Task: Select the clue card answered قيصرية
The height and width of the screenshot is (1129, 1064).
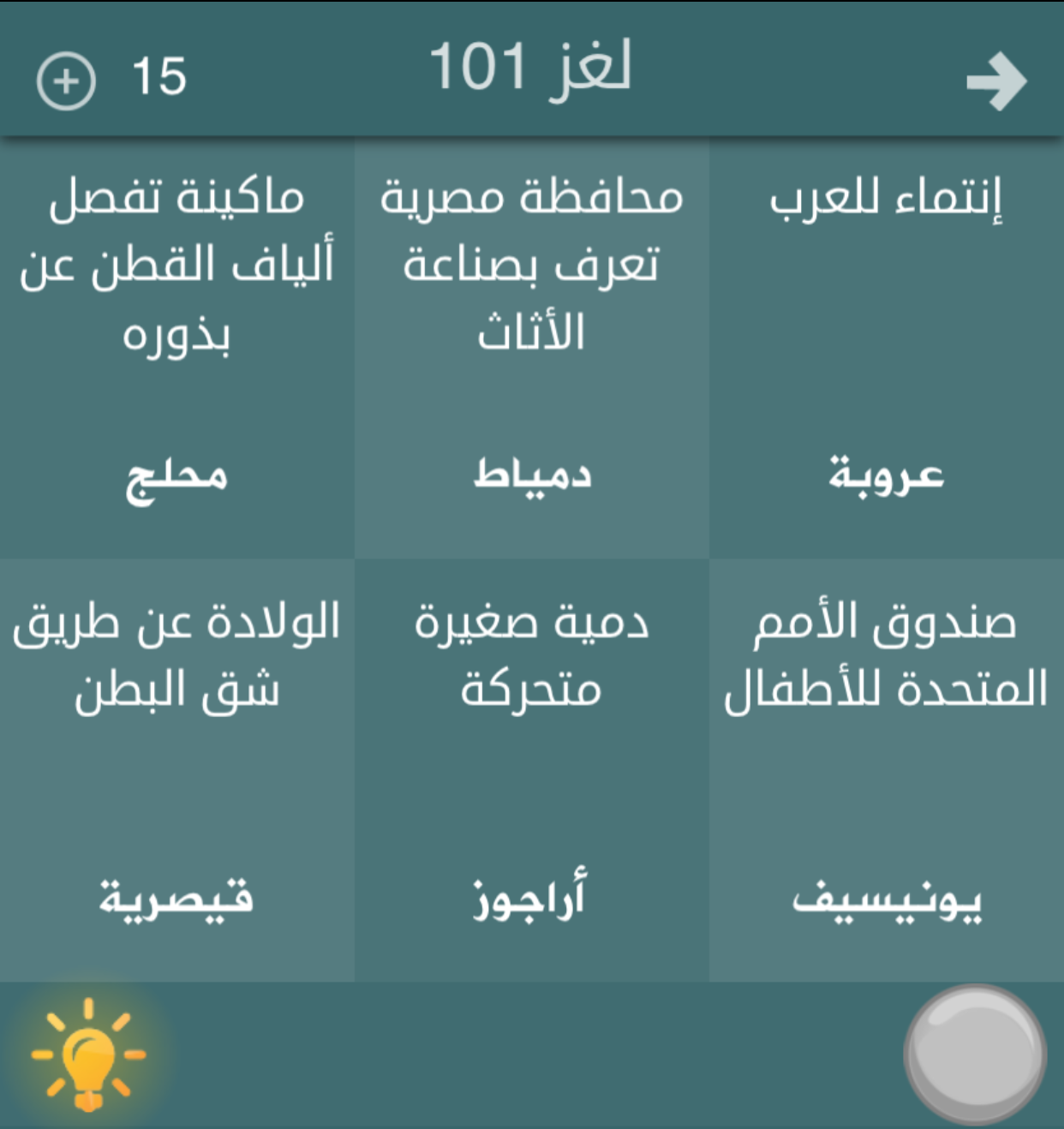Action: point(176,771)
